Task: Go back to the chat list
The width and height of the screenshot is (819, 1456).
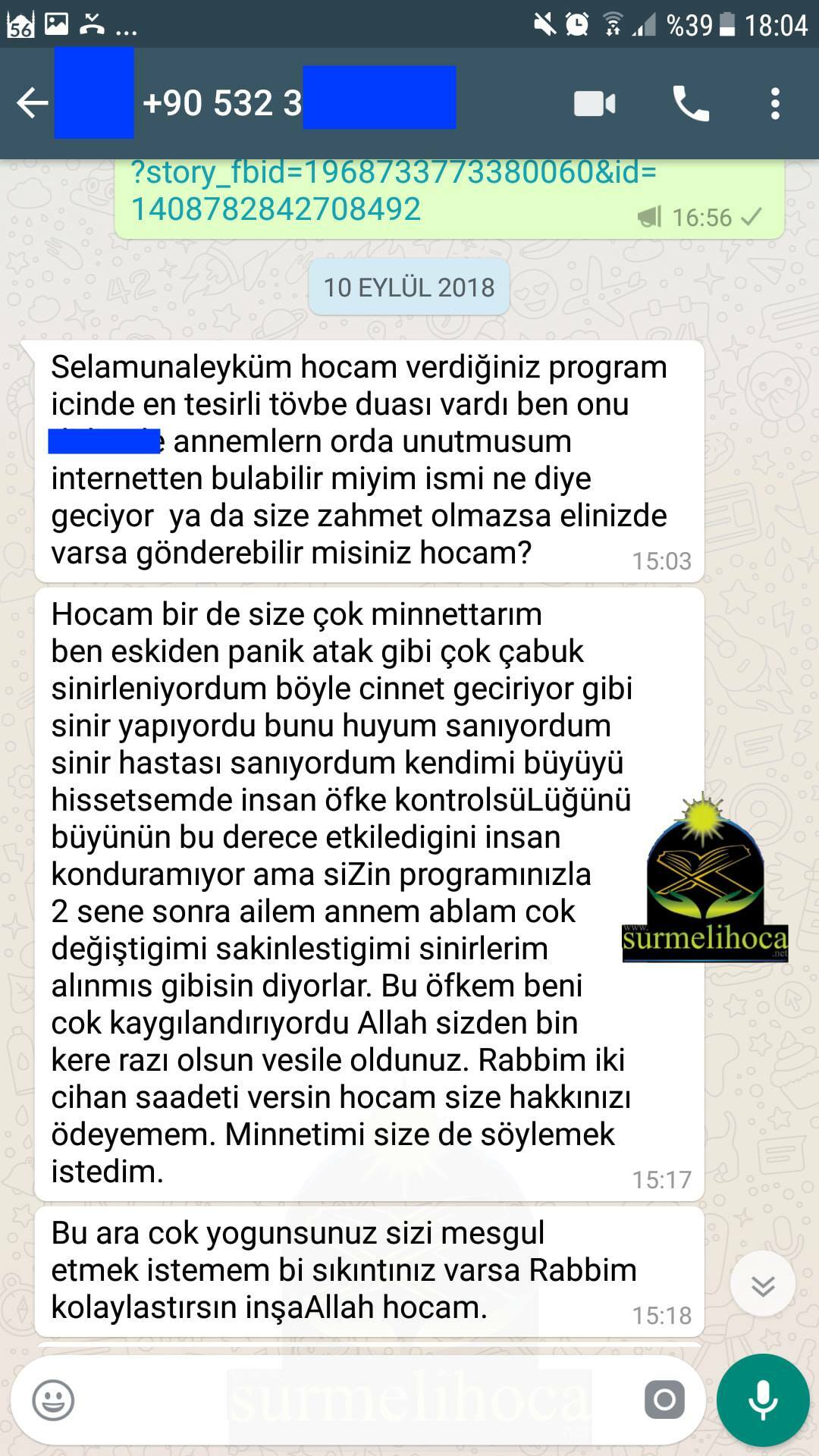Action: (x=32, y=103)
